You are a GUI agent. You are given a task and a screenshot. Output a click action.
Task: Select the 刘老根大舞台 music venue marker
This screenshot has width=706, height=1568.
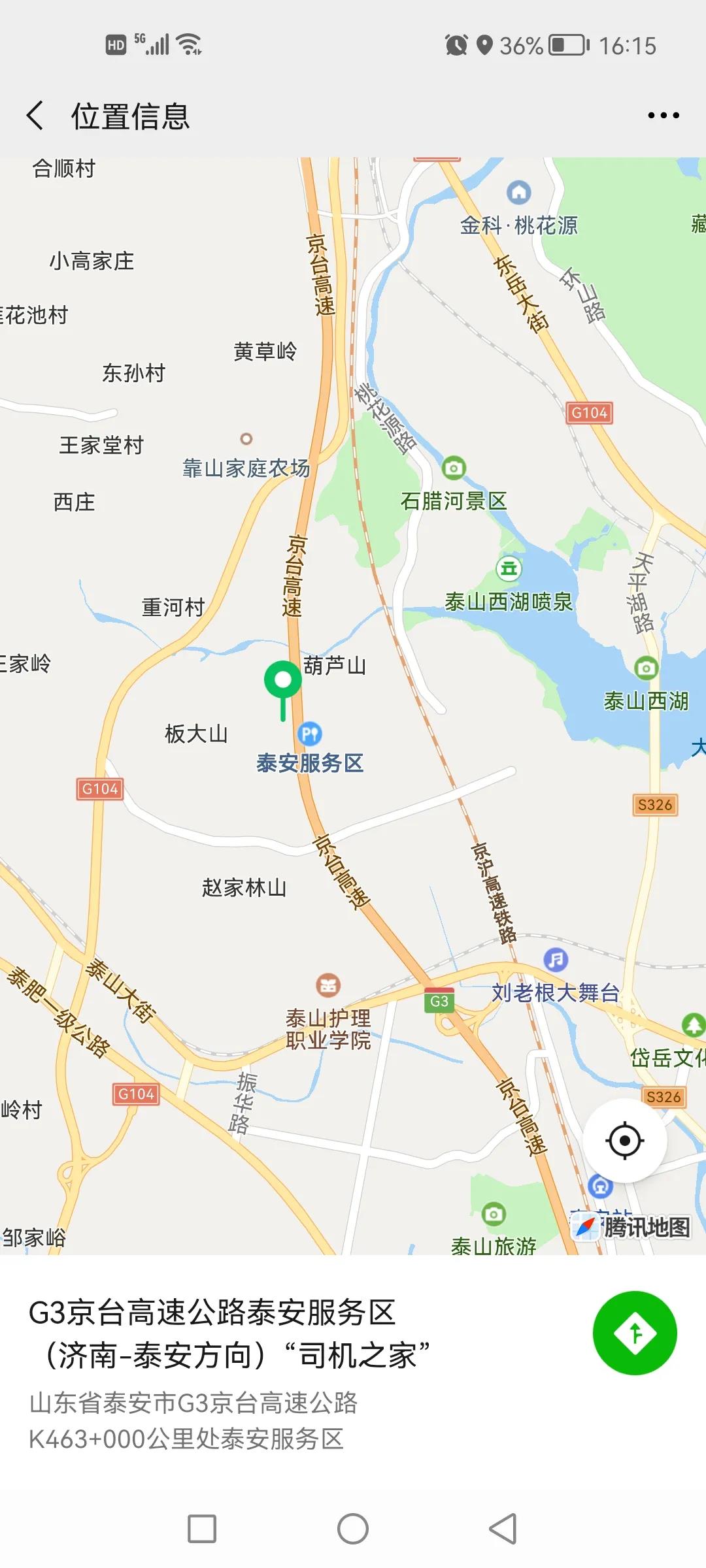[556, 960]
